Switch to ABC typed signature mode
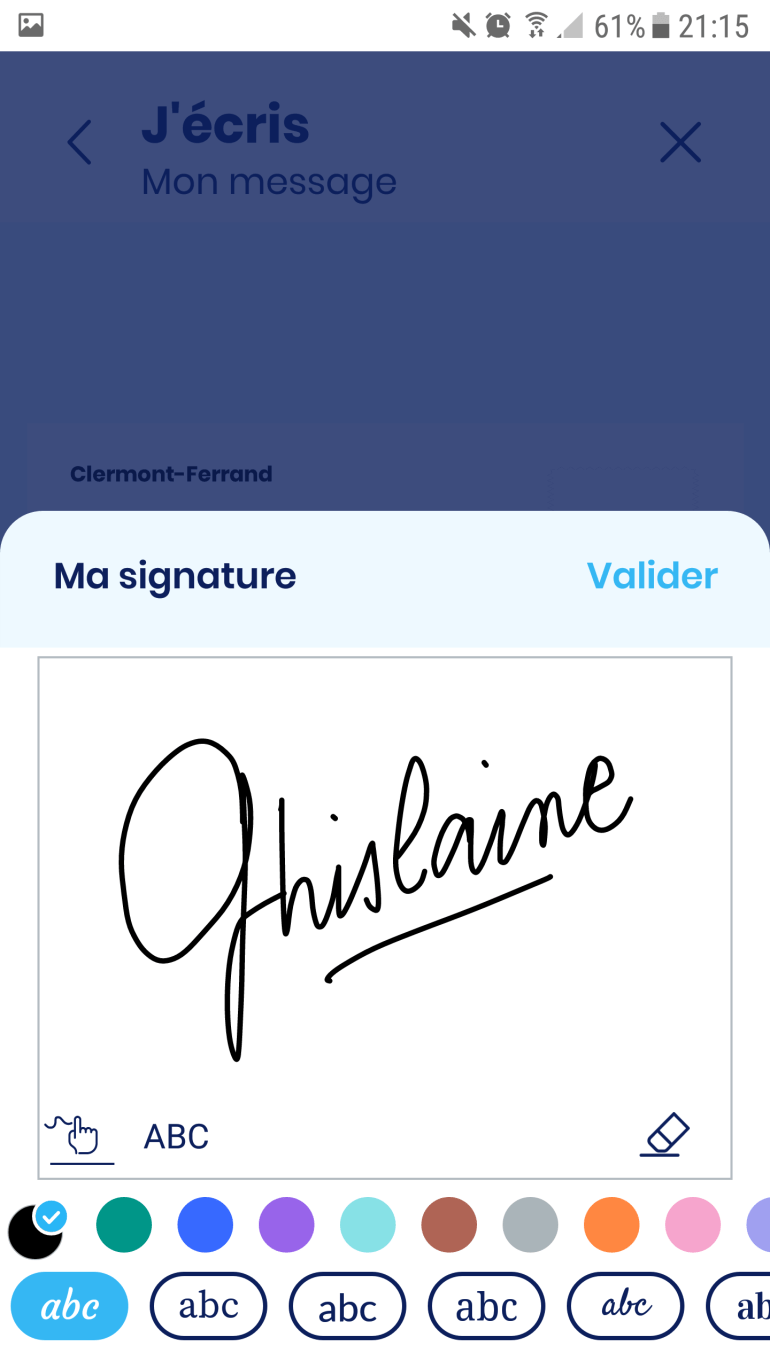The image size is (770, 1368). pos(176,1137)
